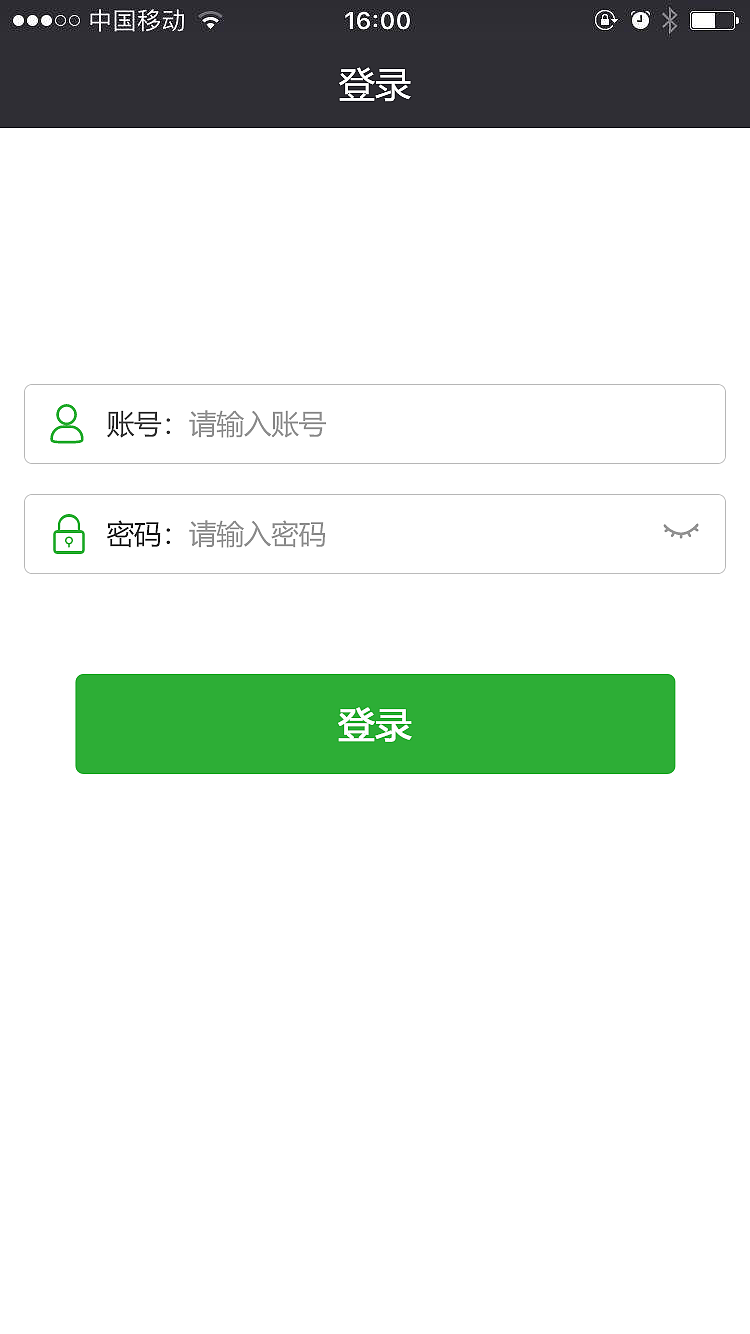The width and height of the screenshot is (750, 1334).
Task: Click the account number input field
Action: click(450, 423)
